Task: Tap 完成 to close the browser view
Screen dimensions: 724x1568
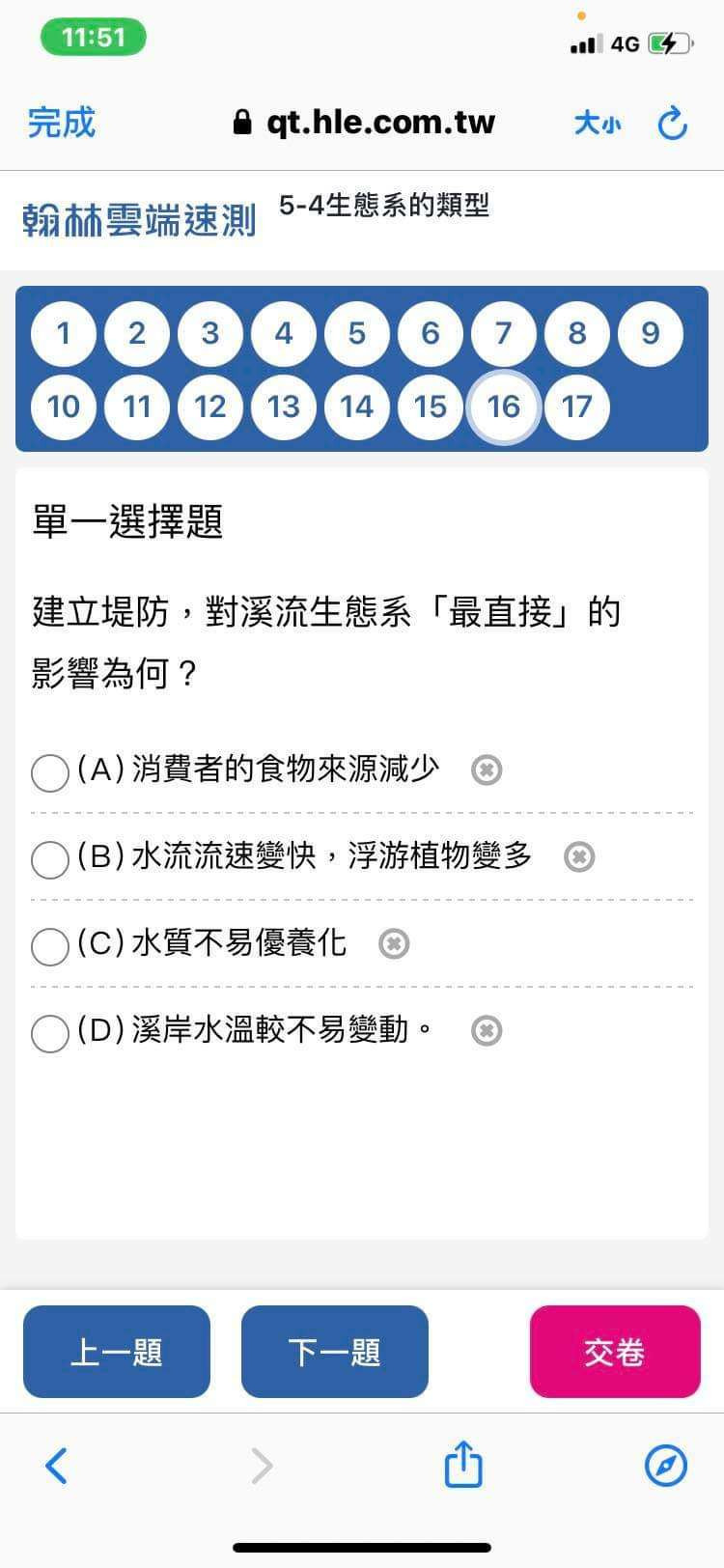Action: [x=62, y=123]
